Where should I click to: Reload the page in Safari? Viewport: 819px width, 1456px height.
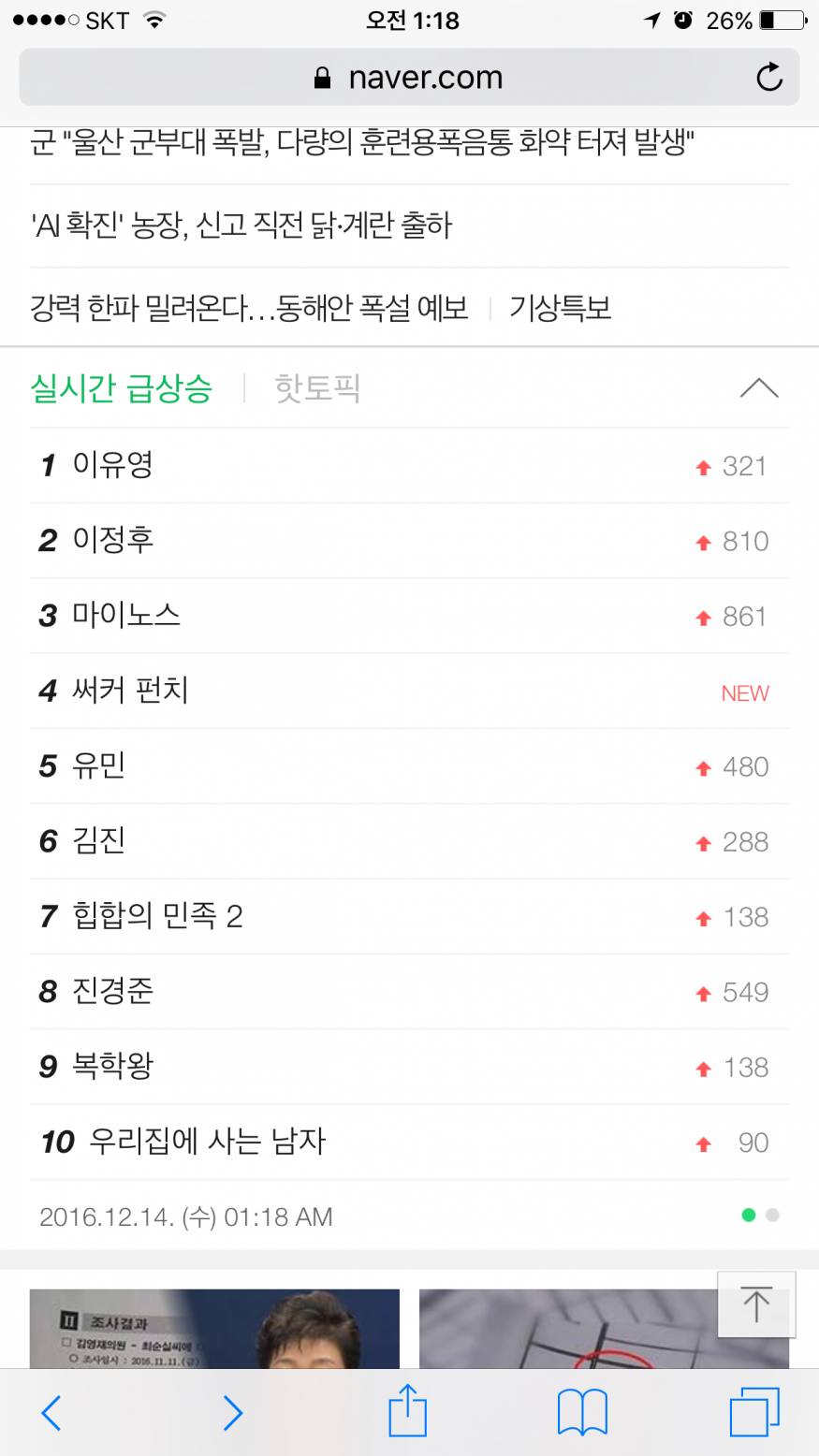click(x=768, y=77)
